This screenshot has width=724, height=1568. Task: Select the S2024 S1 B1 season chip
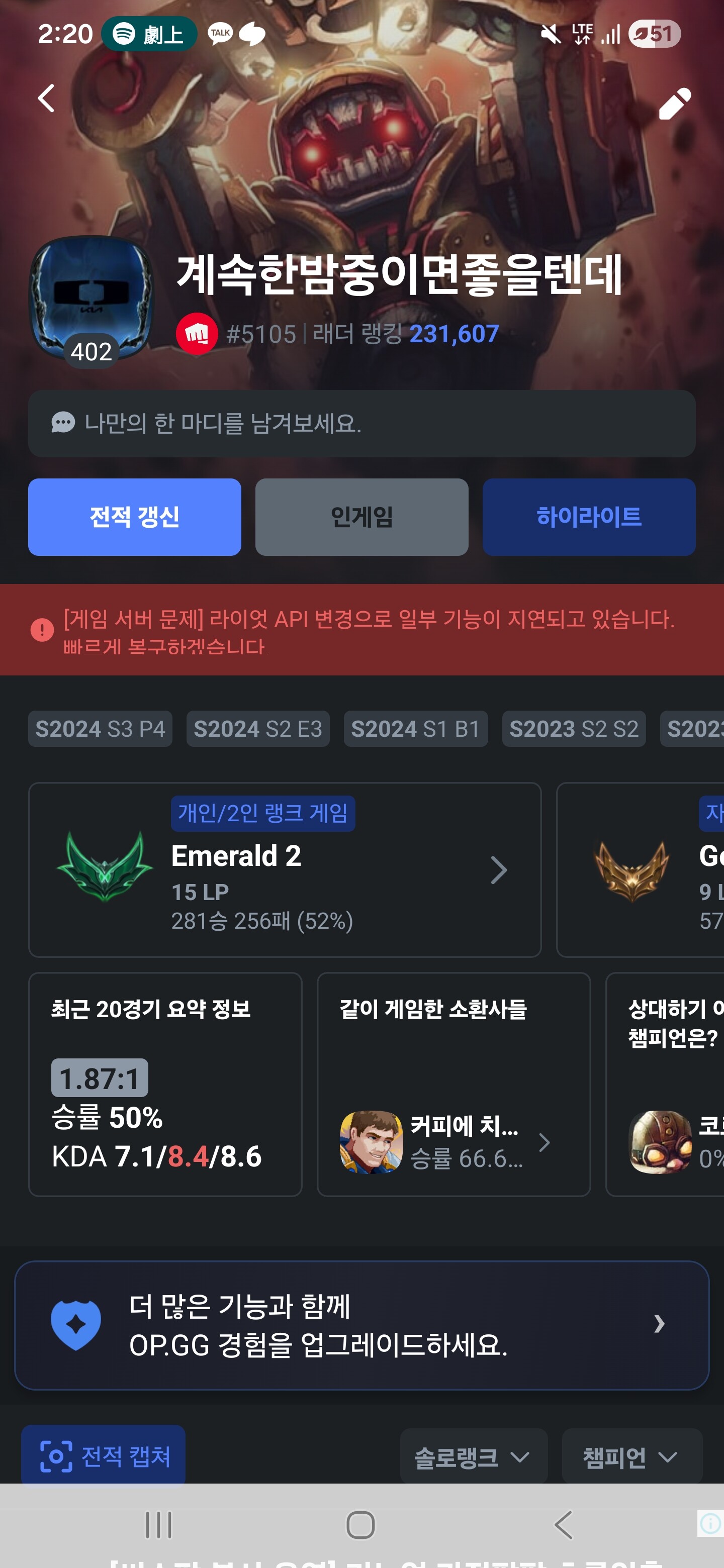pos(415,729)
